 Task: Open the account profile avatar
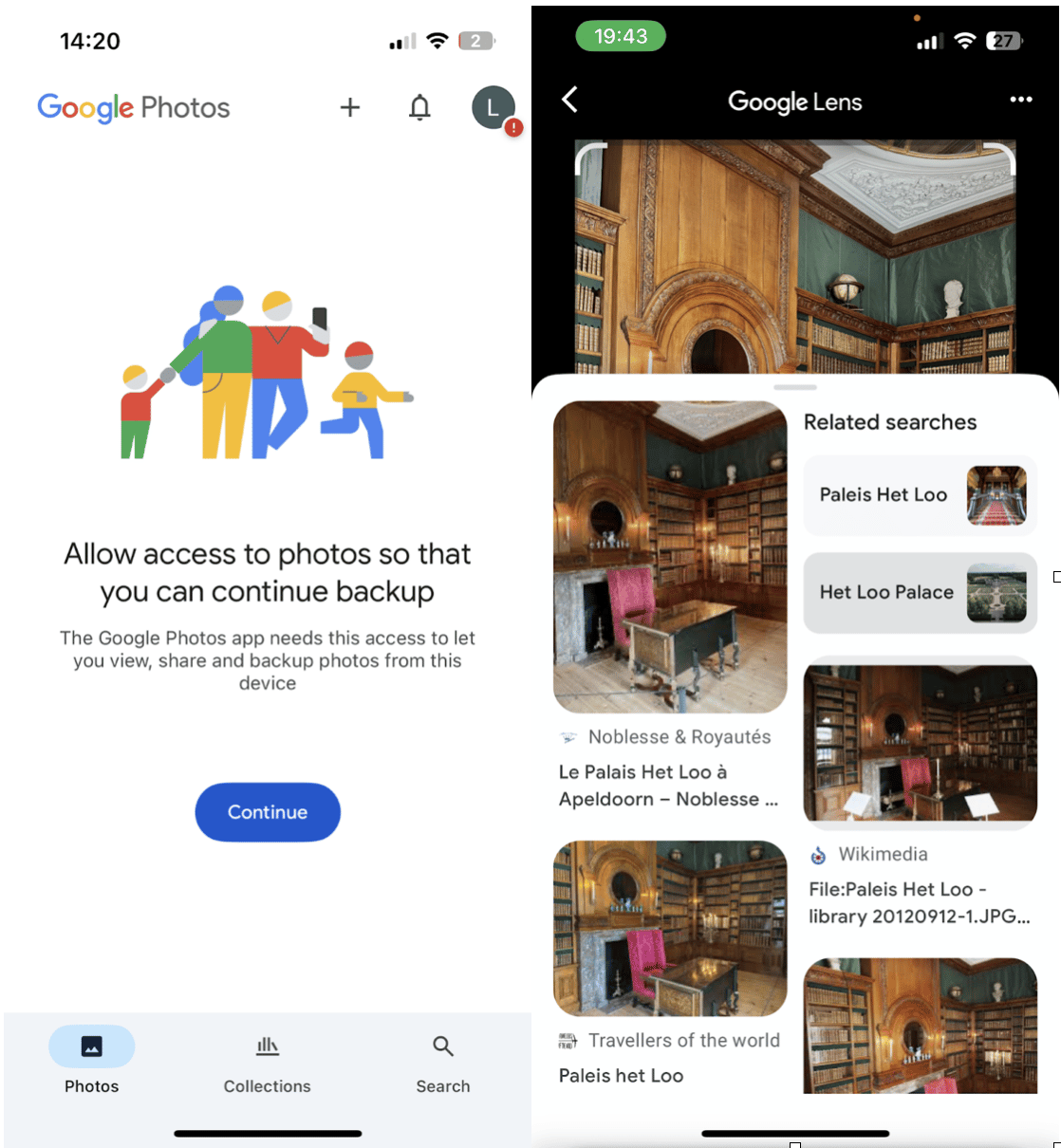point(493,107)
